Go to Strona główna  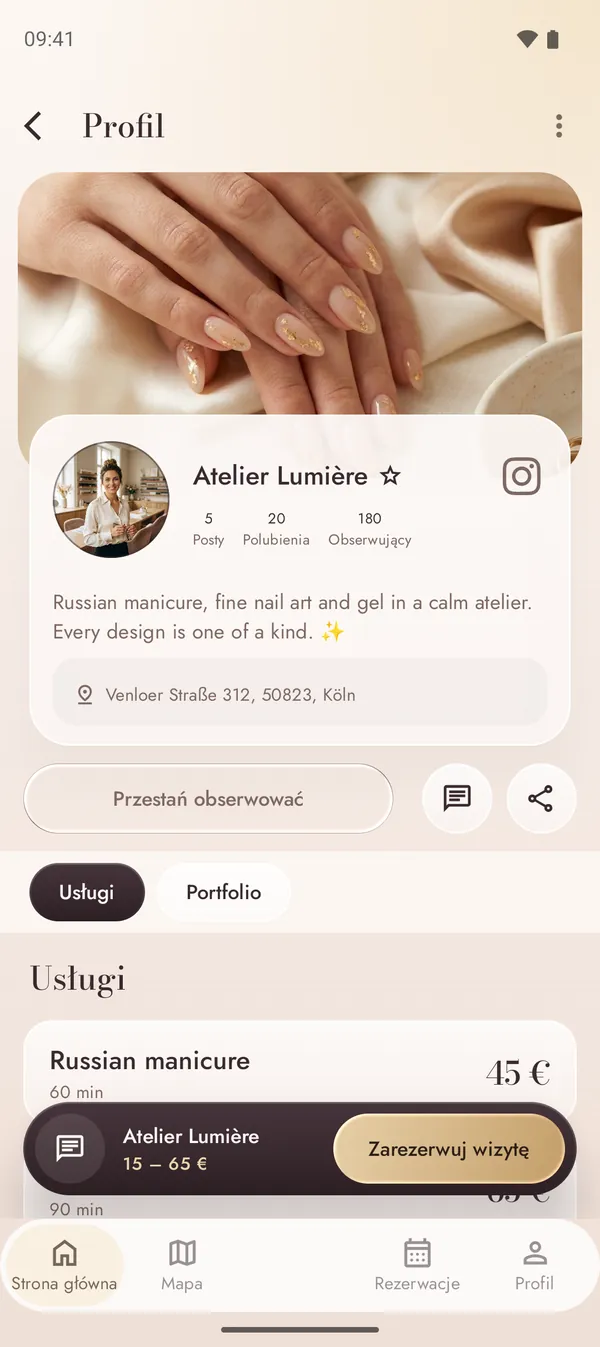coord(64,1265)
